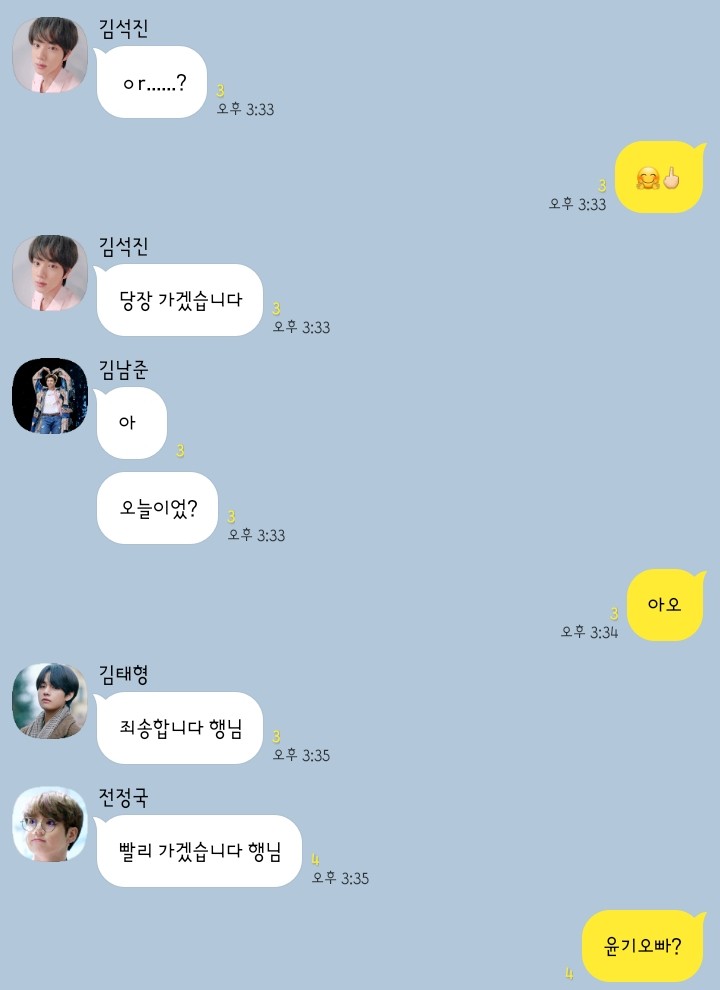The height and width of the screenshot is (990, 720).
Task: Open 김석진's avatar beside '당장 가겠습니다' message
Action: [50, 273]
